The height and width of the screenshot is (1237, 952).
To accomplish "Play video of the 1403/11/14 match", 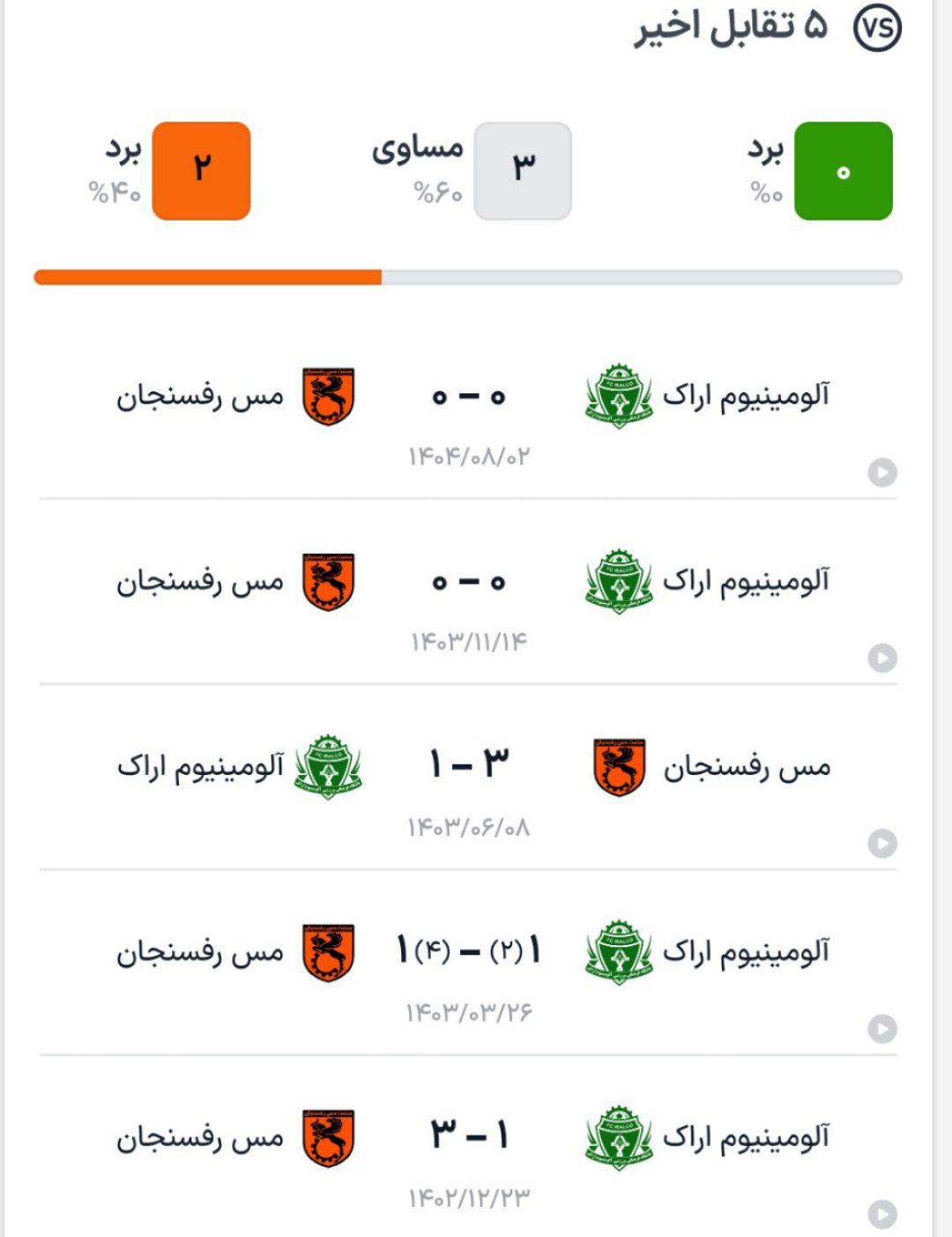I will point(881,658).
